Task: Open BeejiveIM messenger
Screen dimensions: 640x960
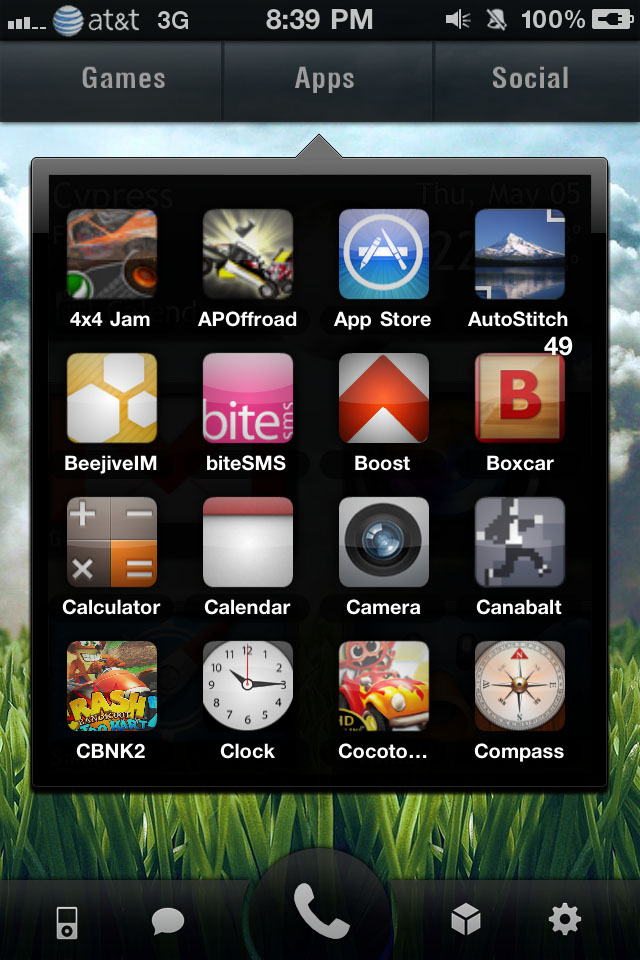Action: pyautogui.click(x=111, y=398)
